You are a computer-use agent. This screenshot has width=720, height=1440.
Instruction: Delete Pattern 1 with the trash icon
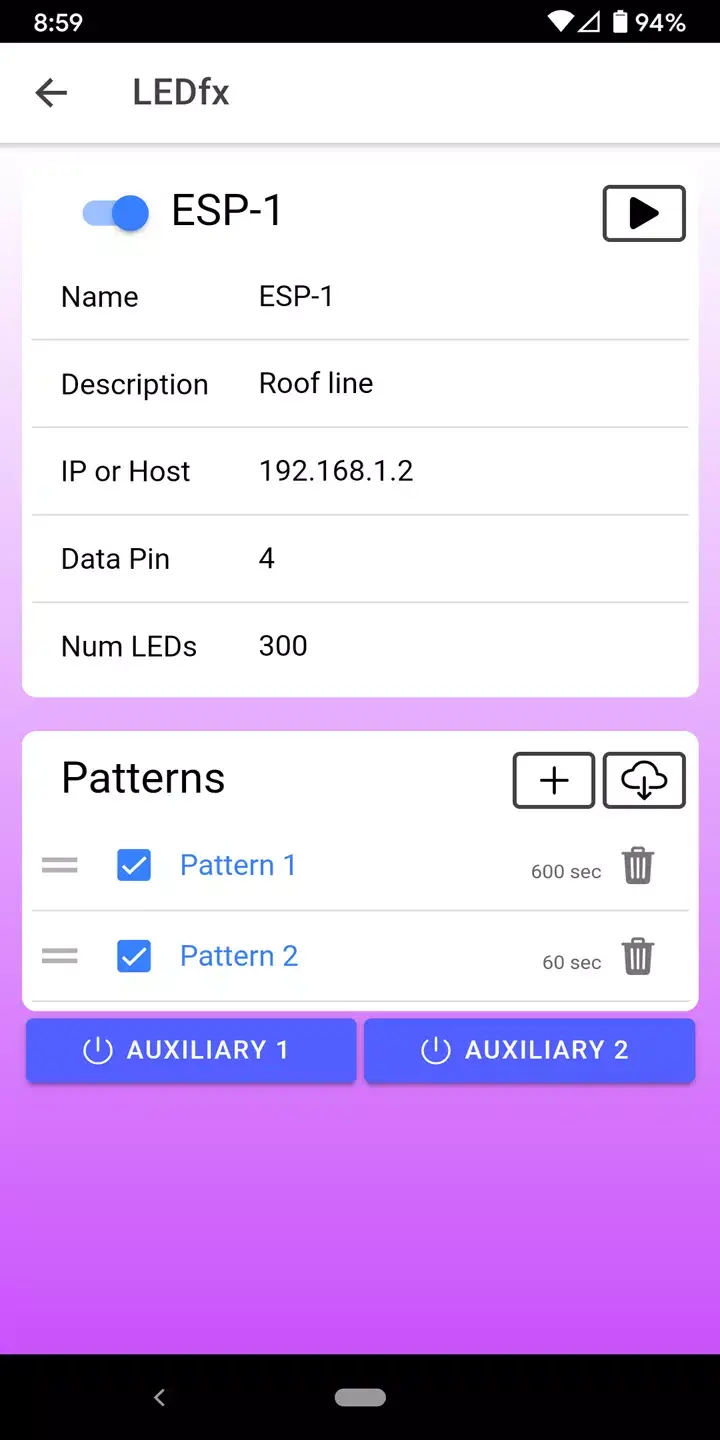coord(639,865)
